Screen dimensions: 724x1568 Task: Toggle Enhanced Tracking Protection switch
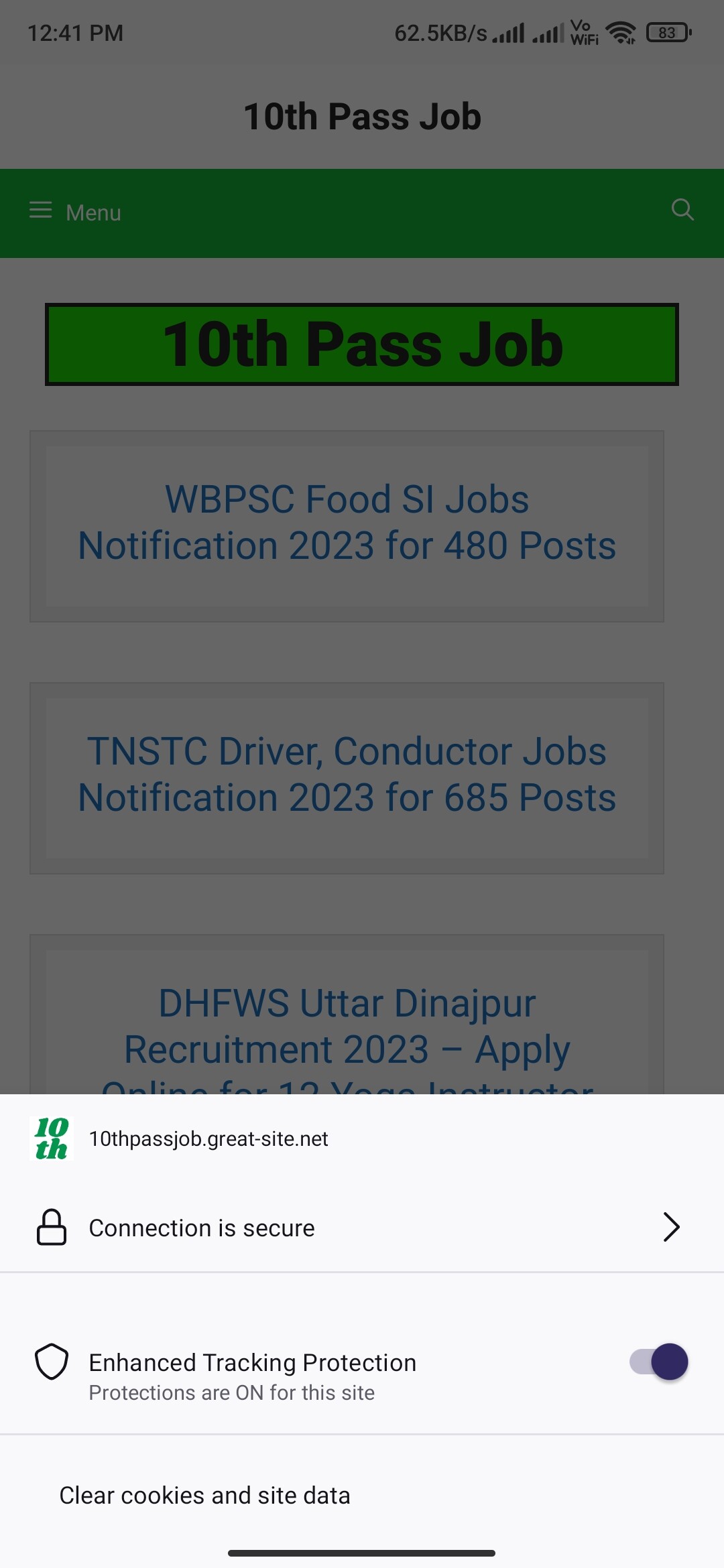[659, 1362]
